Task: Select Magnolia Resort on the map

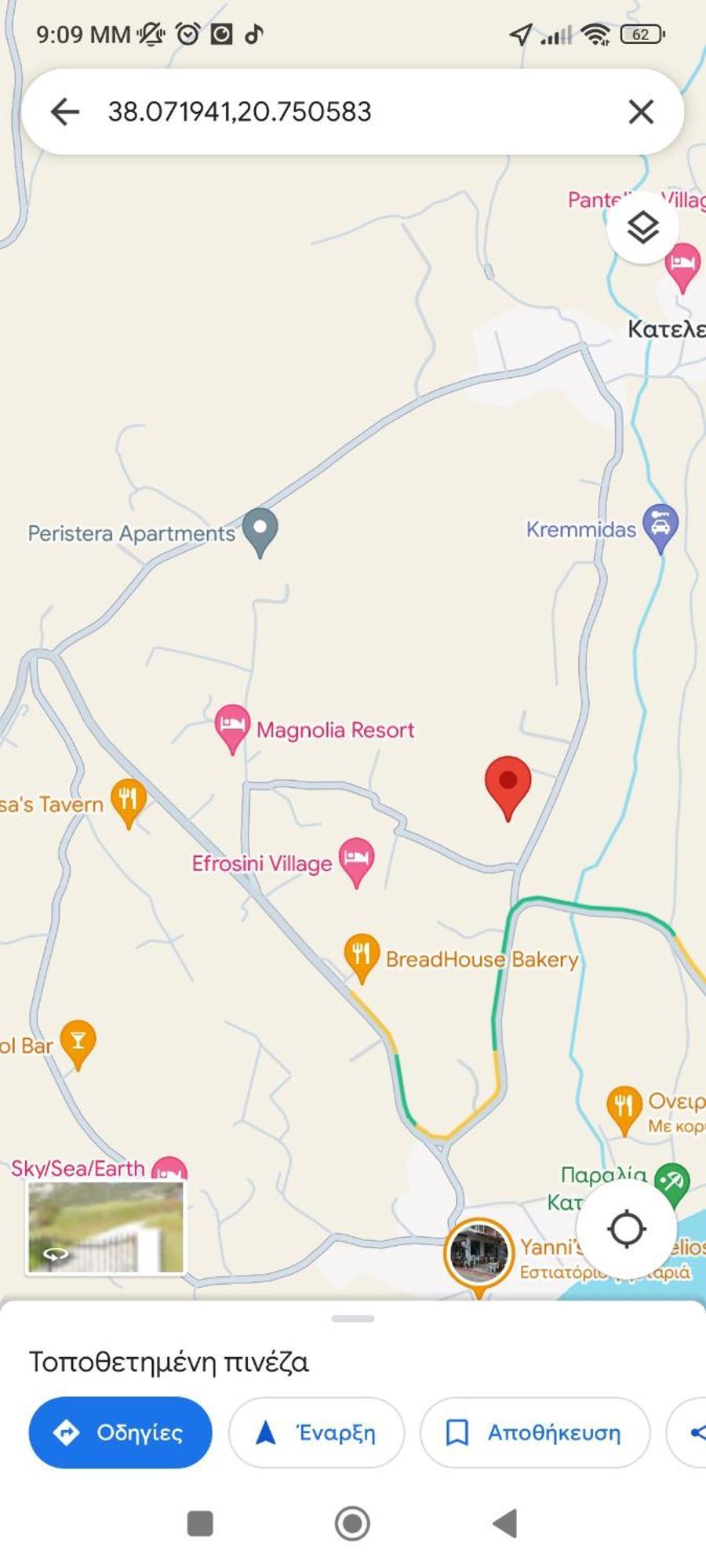Action: point(232,727)
